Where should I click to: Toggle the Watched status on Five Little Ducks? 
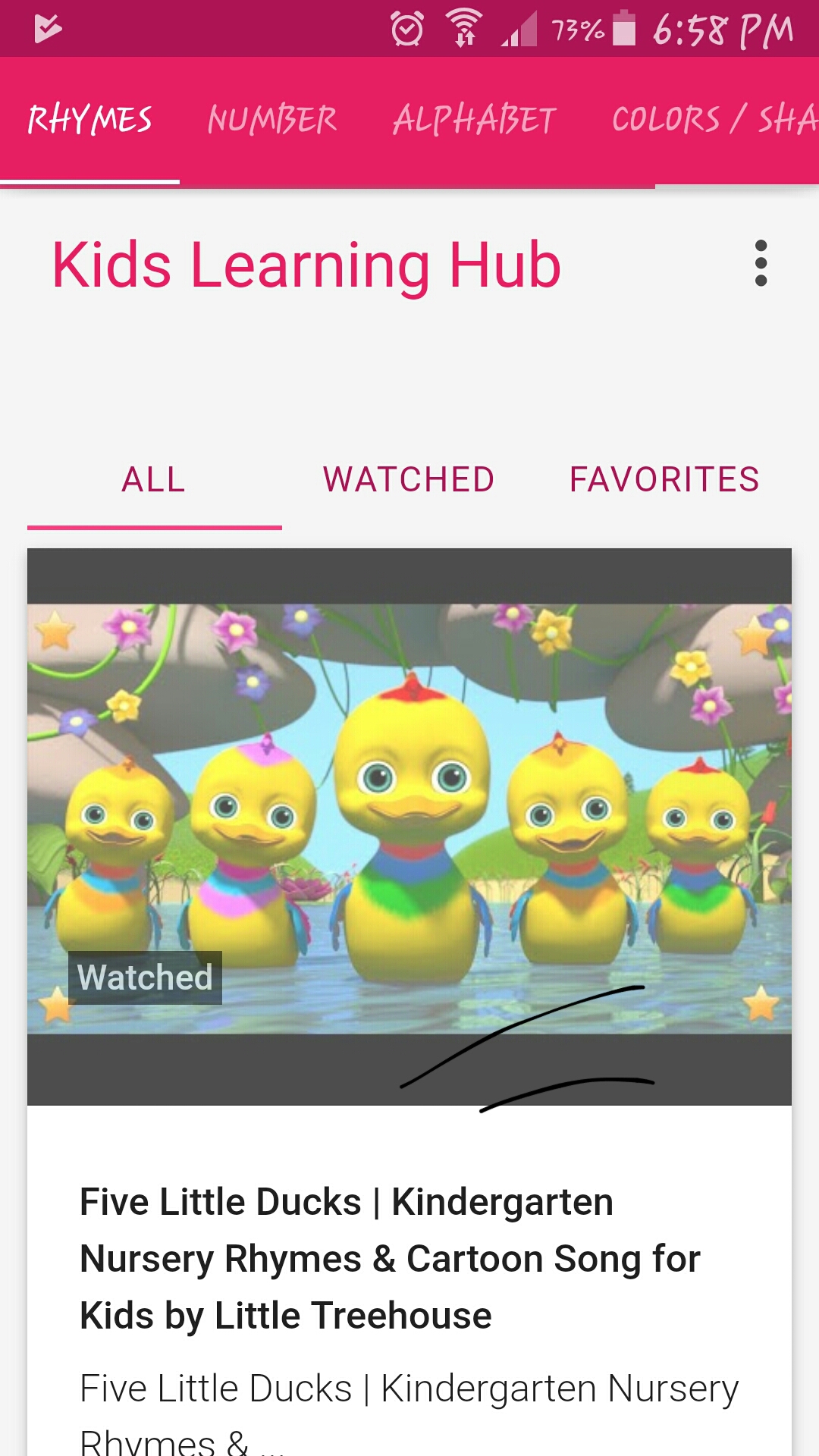144,977
